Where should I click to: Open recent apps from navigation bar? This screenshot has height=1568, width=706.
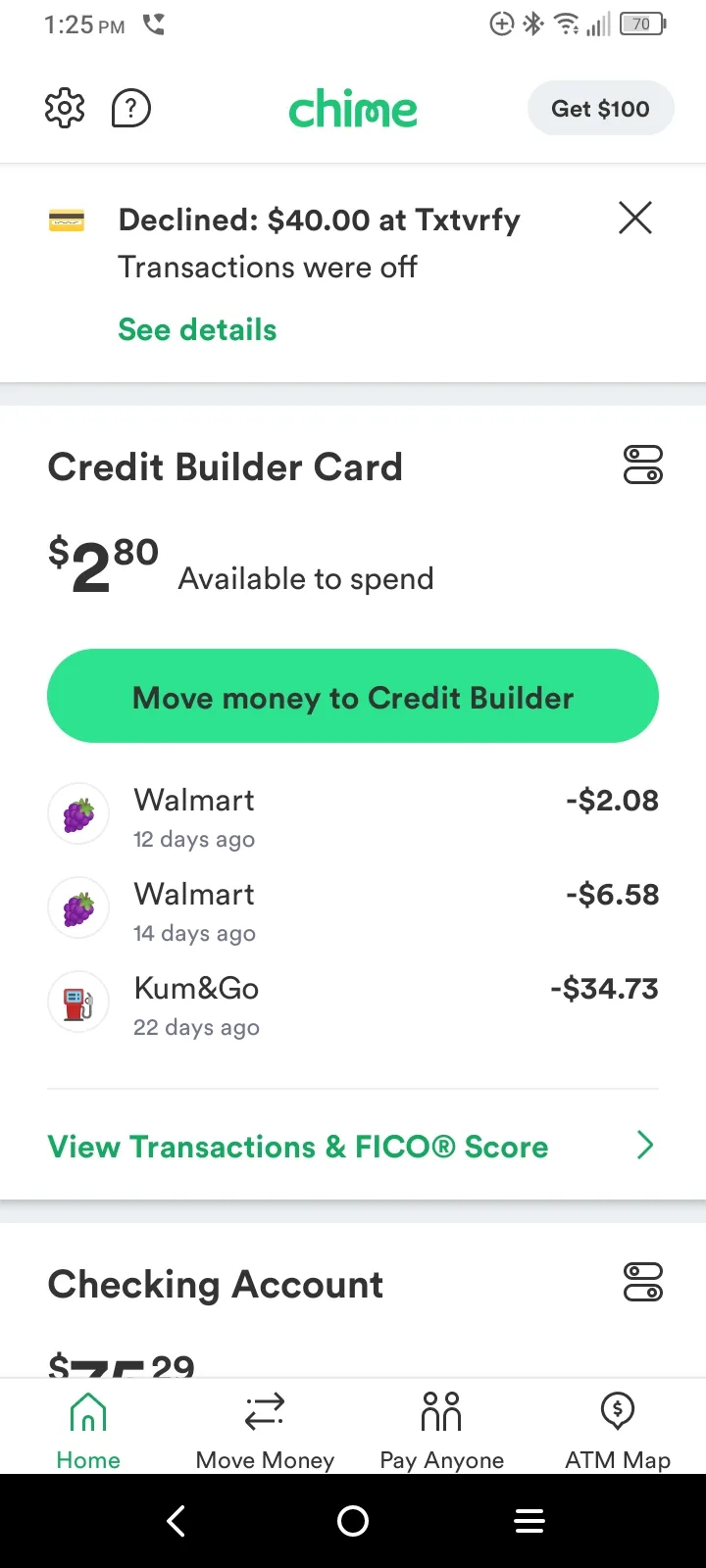529,1521
